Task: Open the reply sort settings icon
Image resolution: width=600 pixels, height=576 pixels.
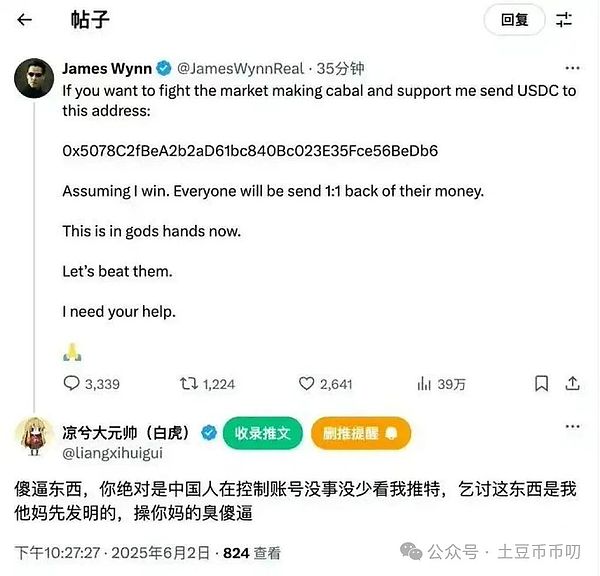Action: 565,19
